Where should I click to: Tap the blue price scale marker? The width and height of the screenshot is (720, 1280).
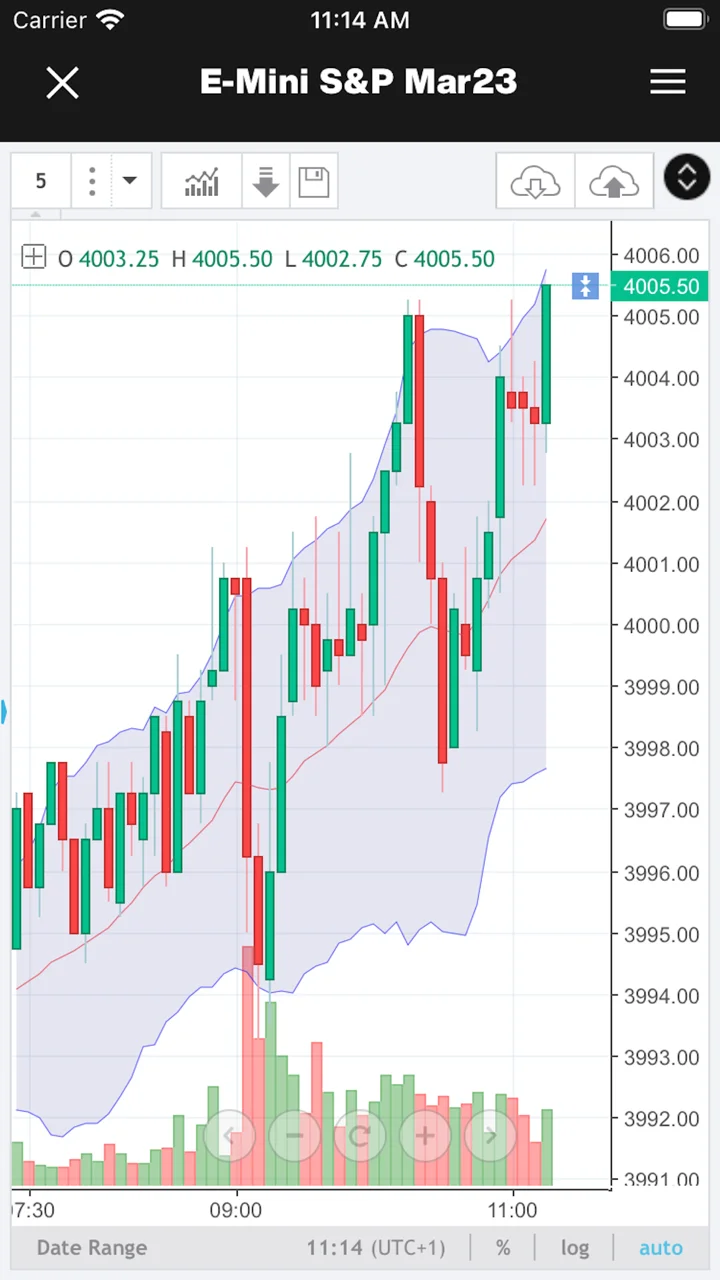[585, 286]
